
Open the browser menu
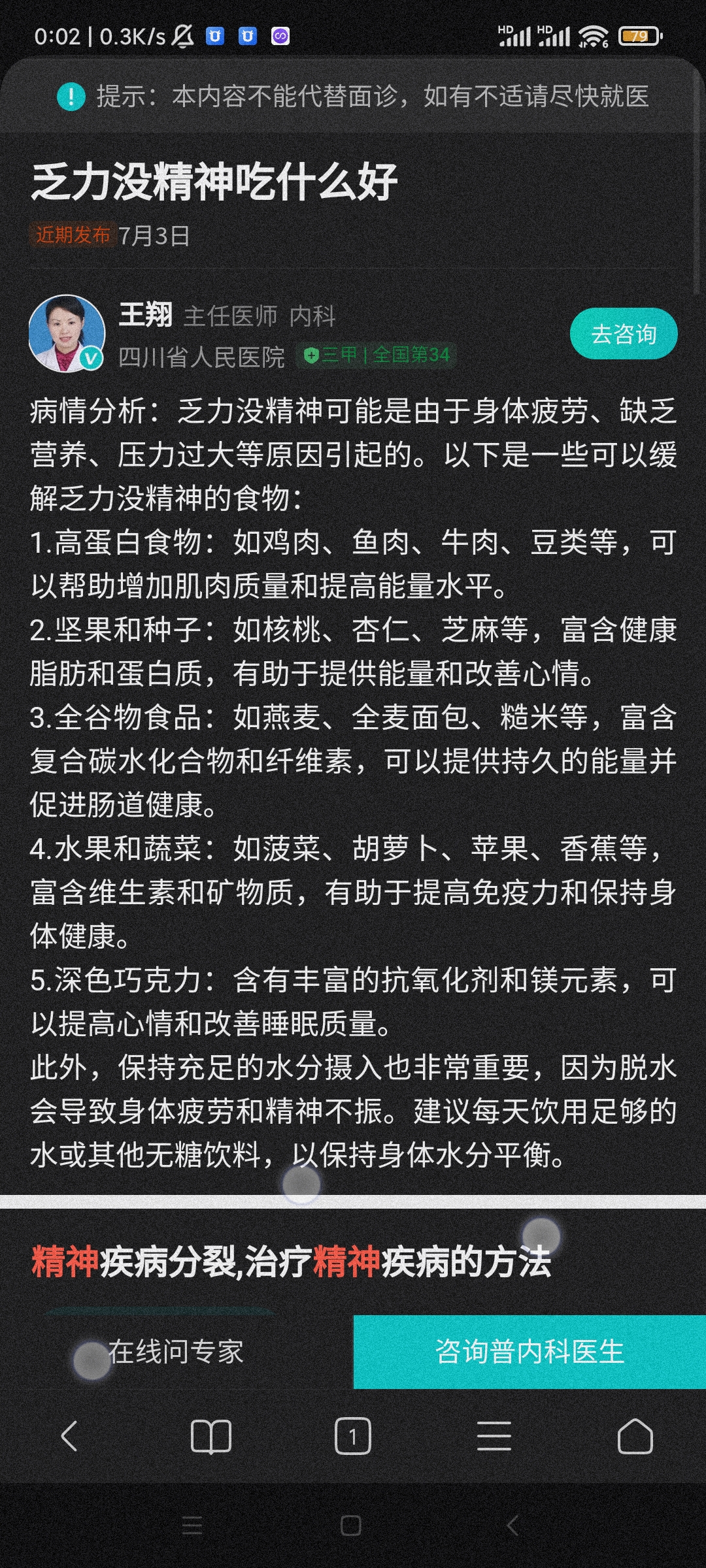pos(494,1436)
